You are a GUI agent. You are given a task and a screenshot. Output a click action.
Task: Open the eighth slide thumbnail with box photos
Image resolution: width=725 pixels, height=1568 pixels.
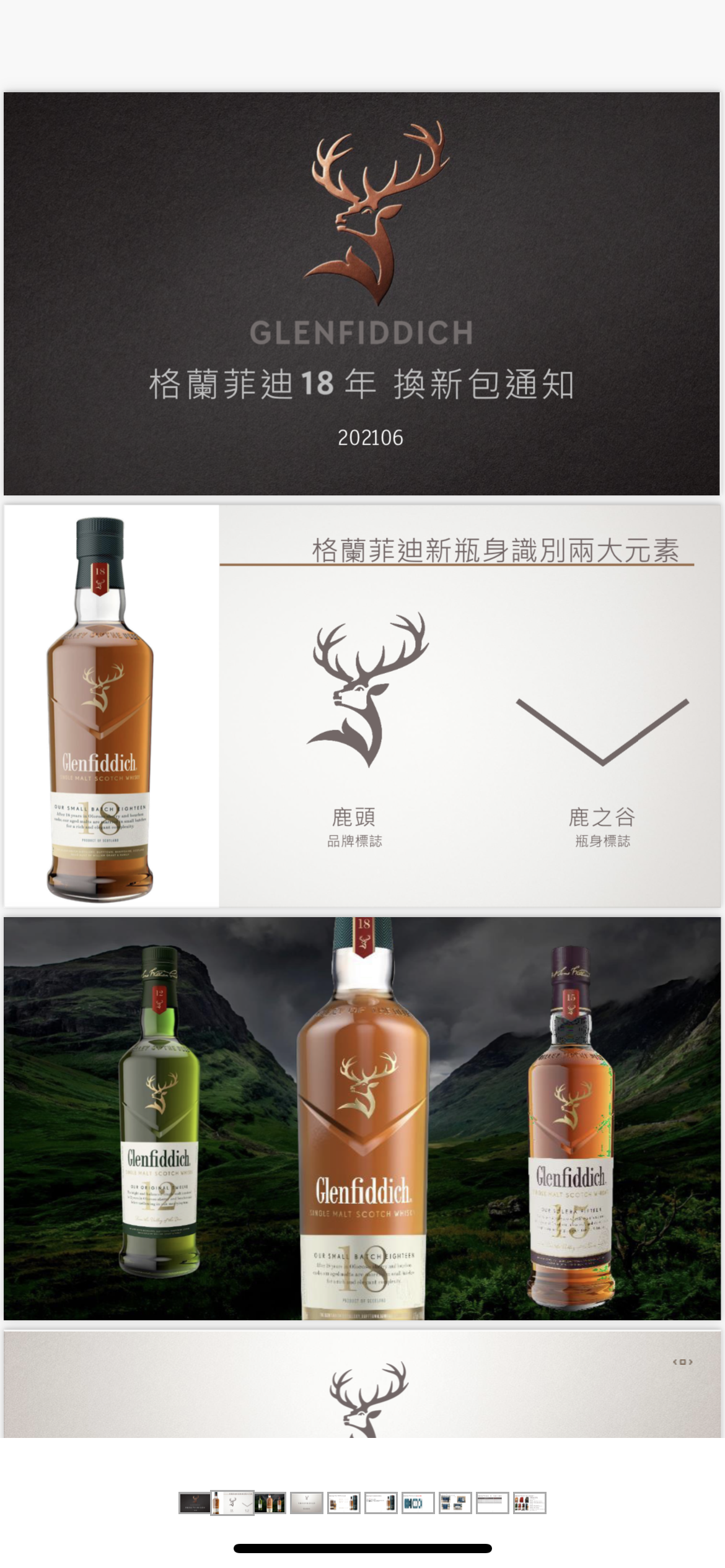(x=455, y=1503)
